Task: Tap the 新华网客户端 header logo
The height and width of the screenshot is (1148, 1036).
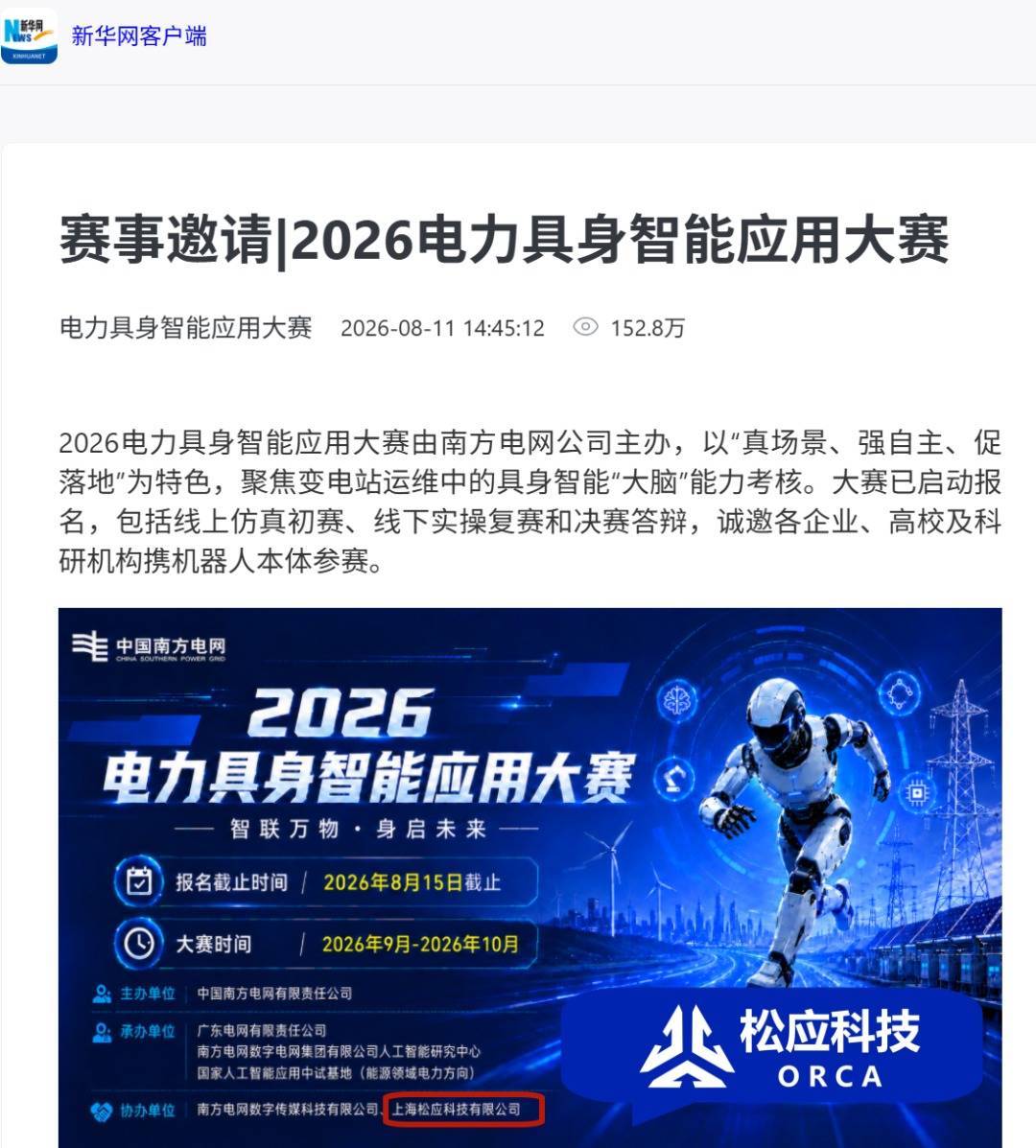Action: coord(30,35)
